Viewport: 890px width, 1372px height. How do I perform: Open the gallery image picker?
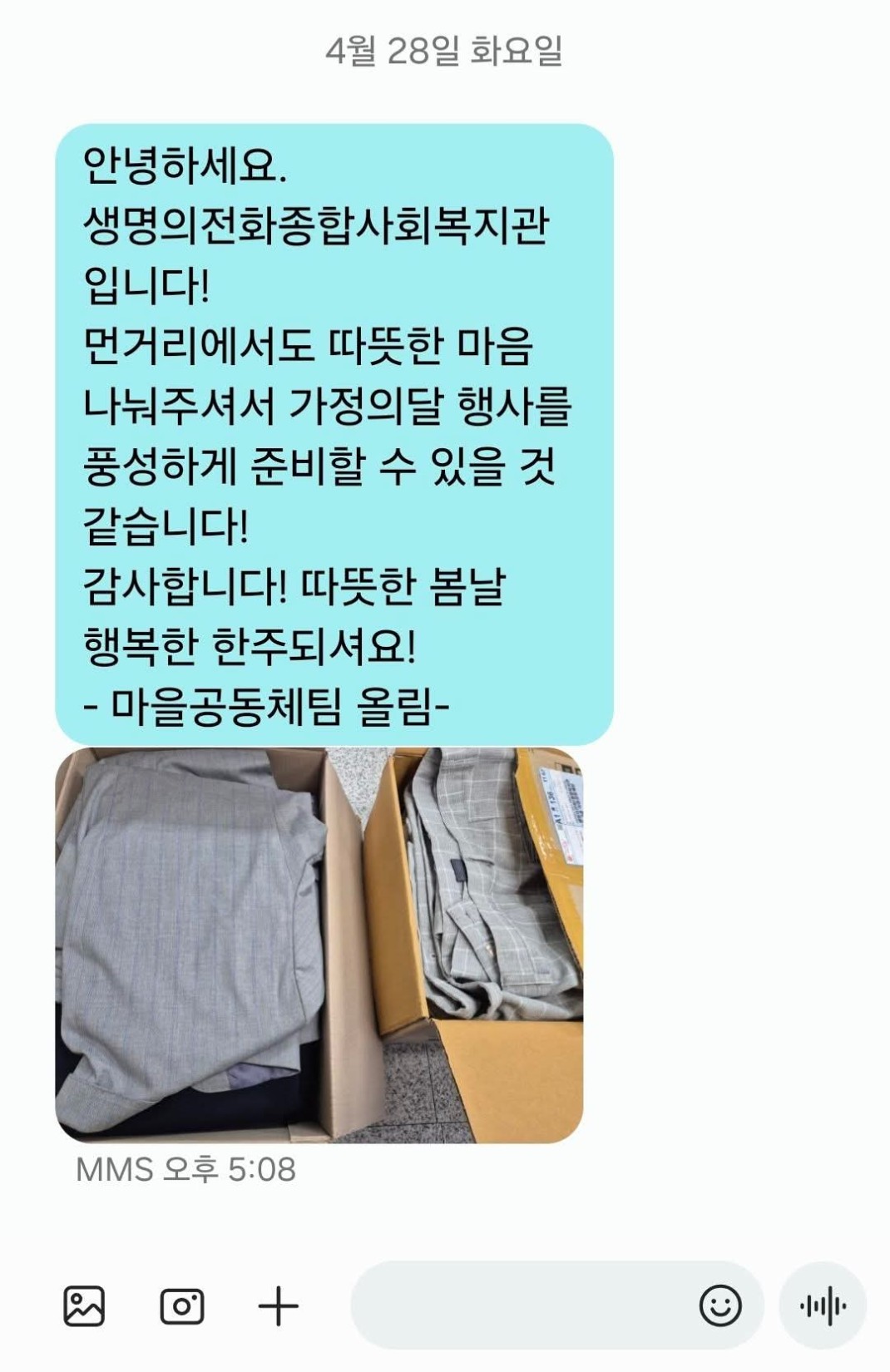pyautogui.click(x=84, y=1305)
